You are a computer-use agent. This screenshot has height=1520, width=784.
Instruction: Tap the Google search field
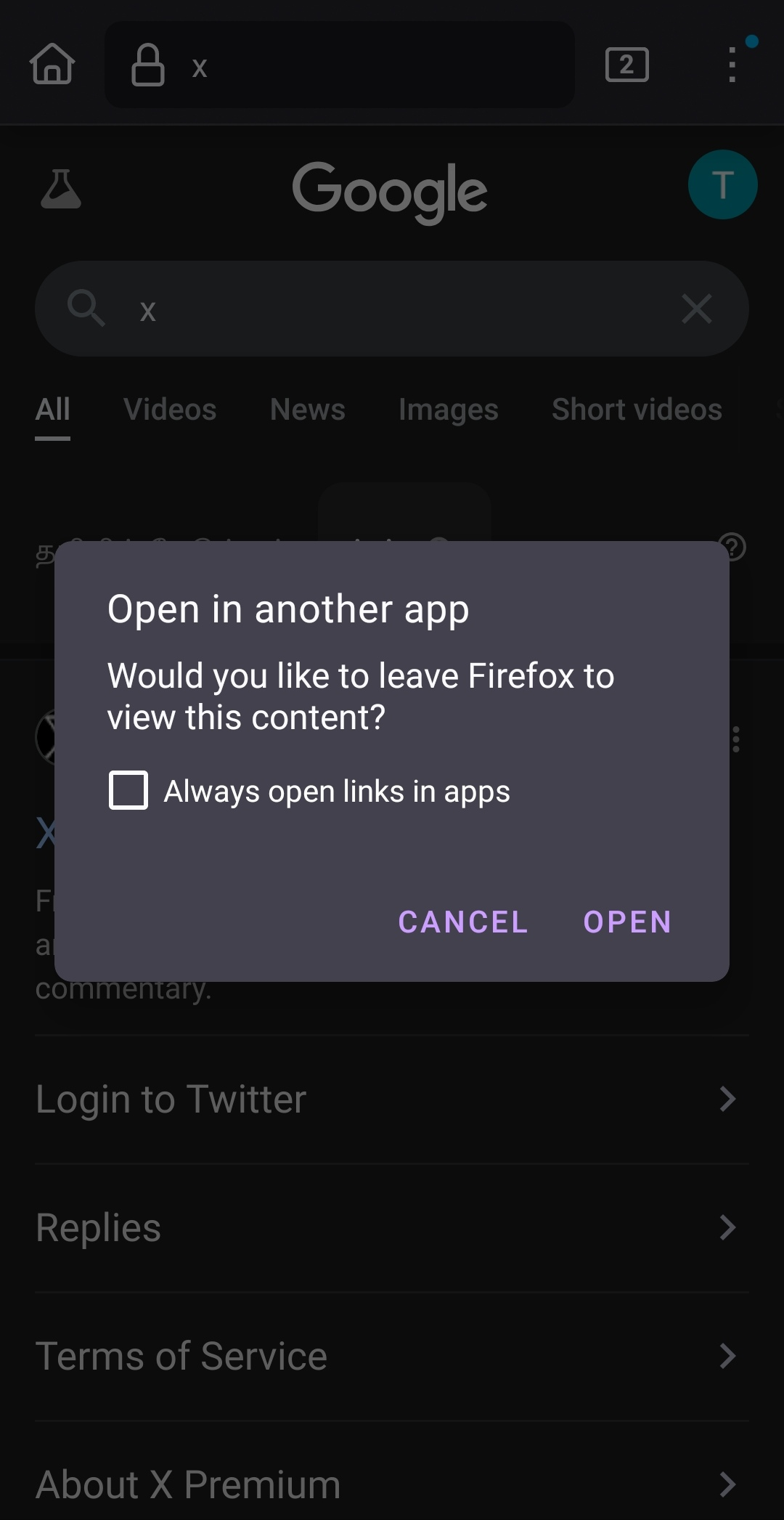[392, 309]
